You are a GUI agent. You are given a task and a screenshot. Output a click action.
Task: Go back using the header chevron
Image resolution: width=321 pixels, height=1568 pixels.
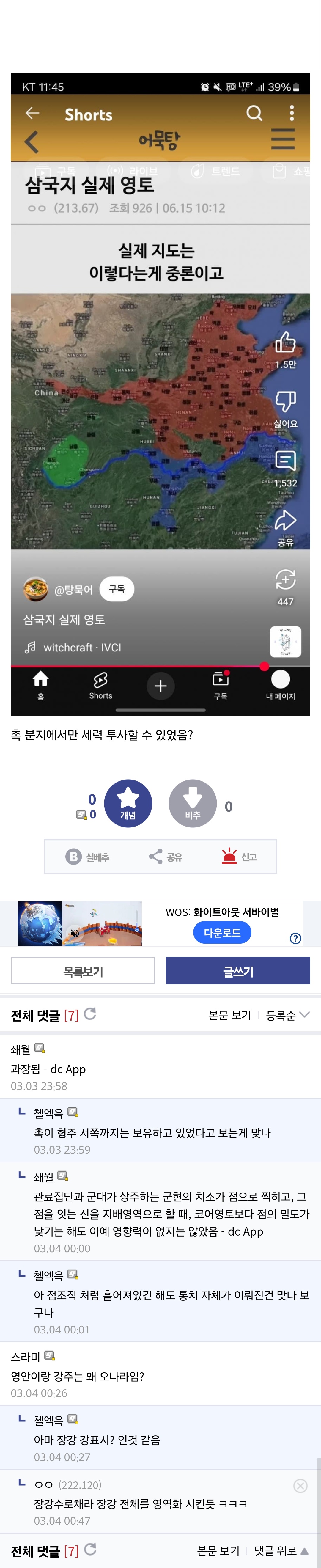[x=32, y=142]
